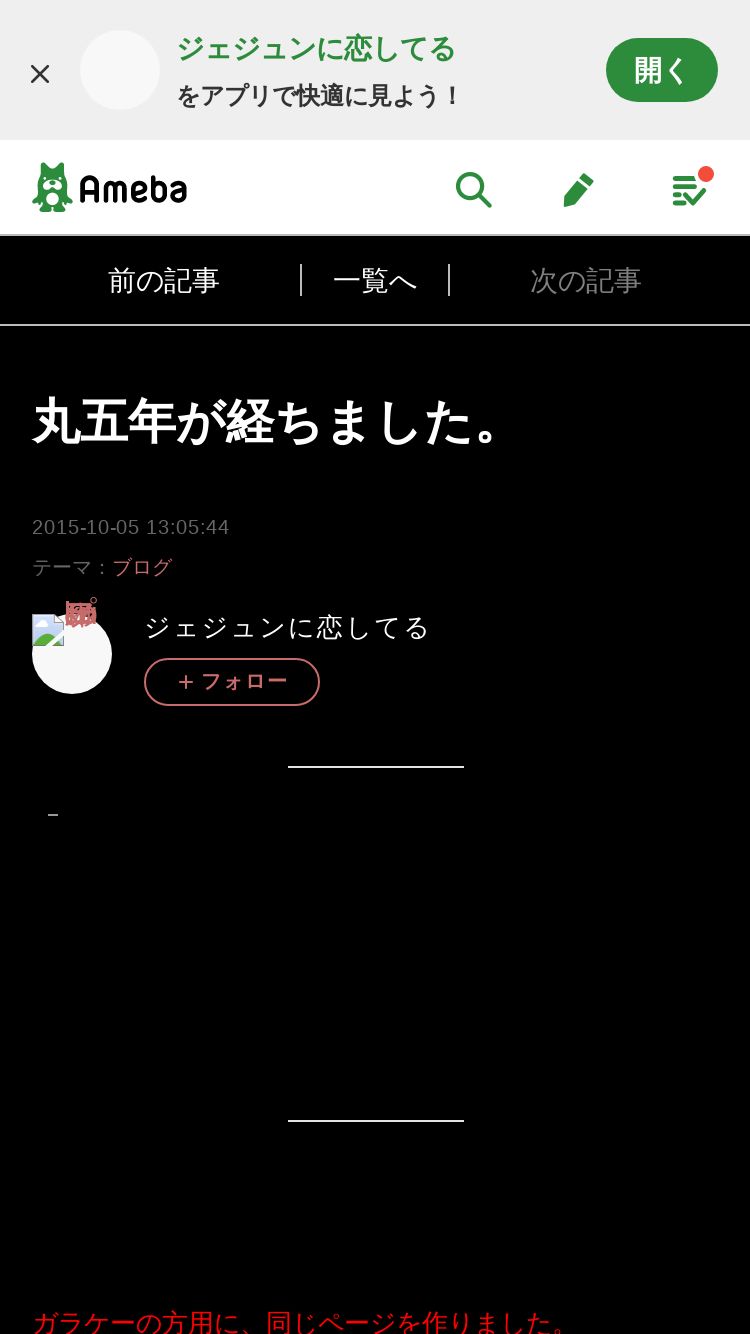
Task: Open the ブログ theme link
Action: [142, 568]
